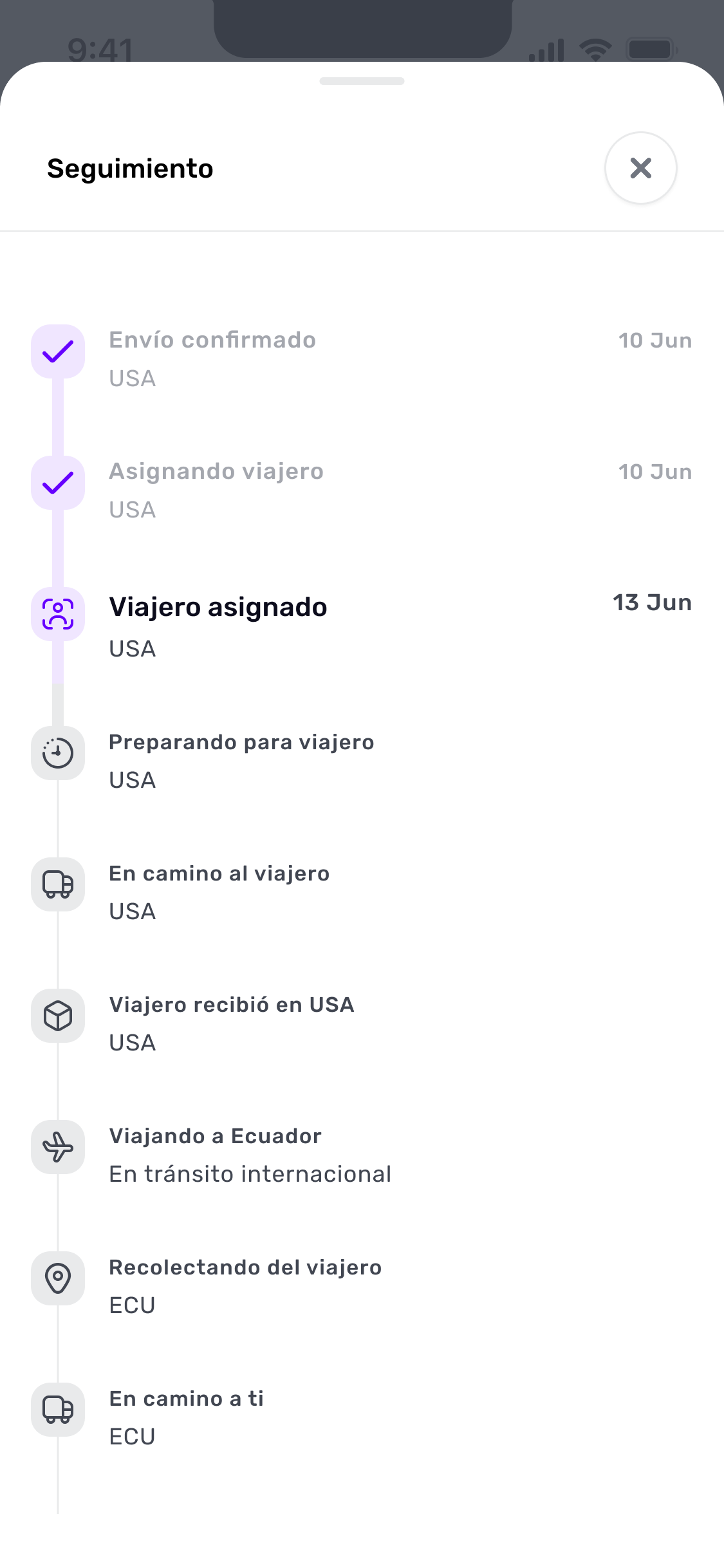
Task: Click the sheet drag handle at the top
Action: tap(362, 82)
